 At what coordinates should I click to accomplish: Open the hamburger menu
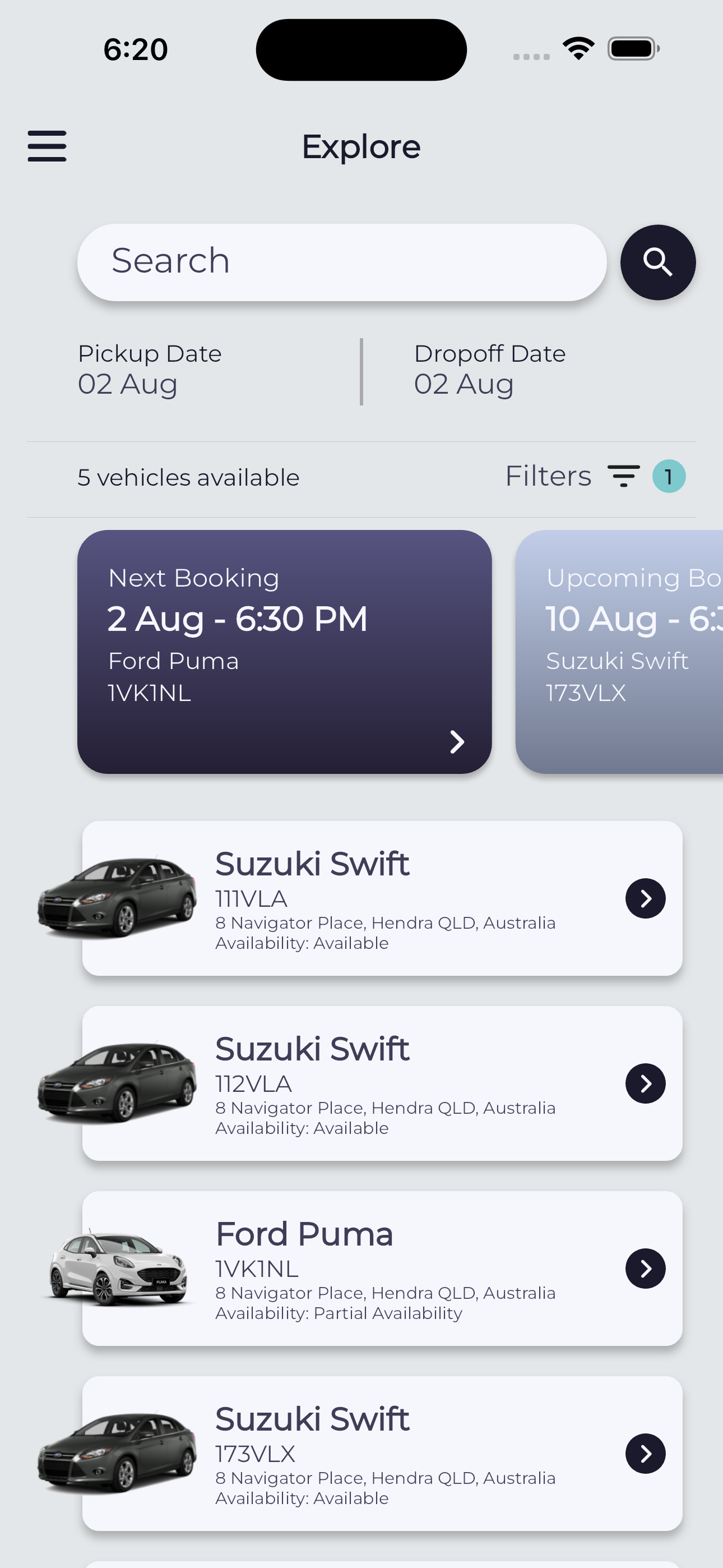tap(47, 146)
